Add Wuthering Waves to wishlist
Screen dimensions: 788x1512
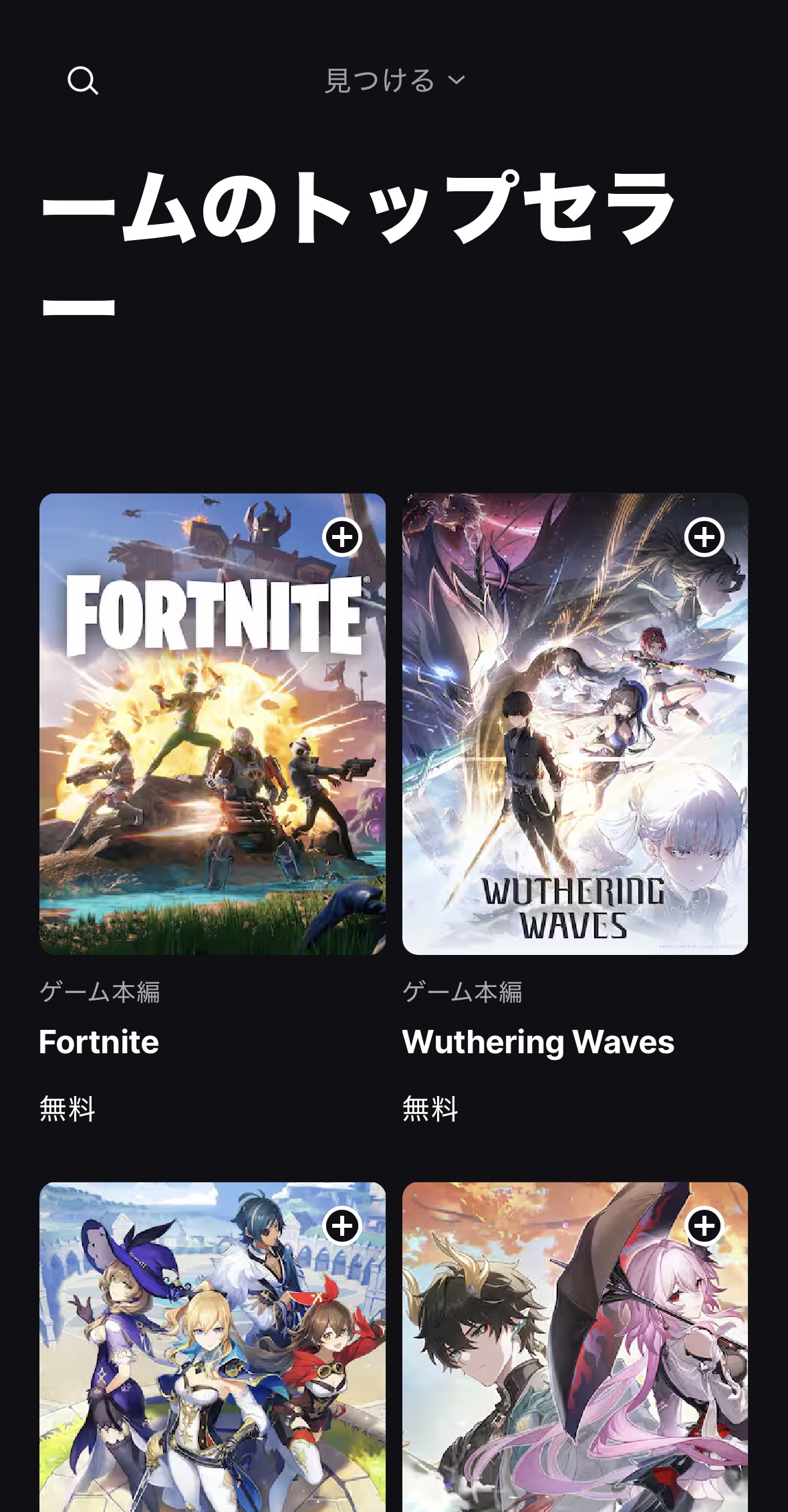704,537
